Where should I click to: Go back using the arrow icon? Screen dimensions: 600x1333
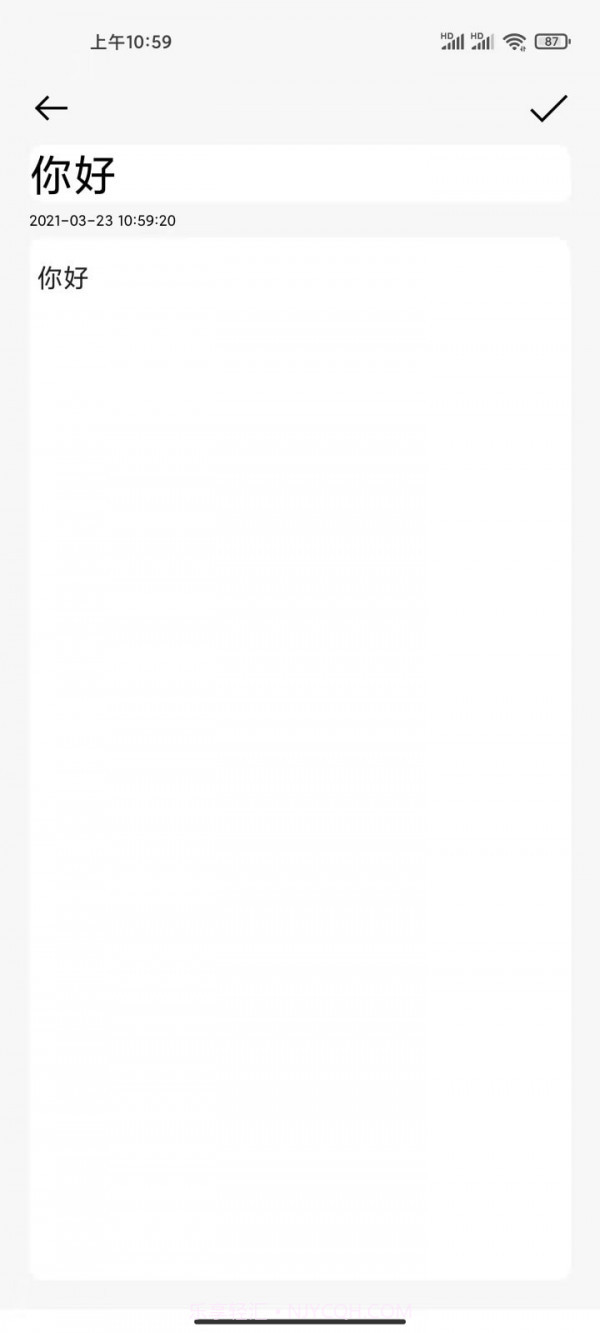51,108
